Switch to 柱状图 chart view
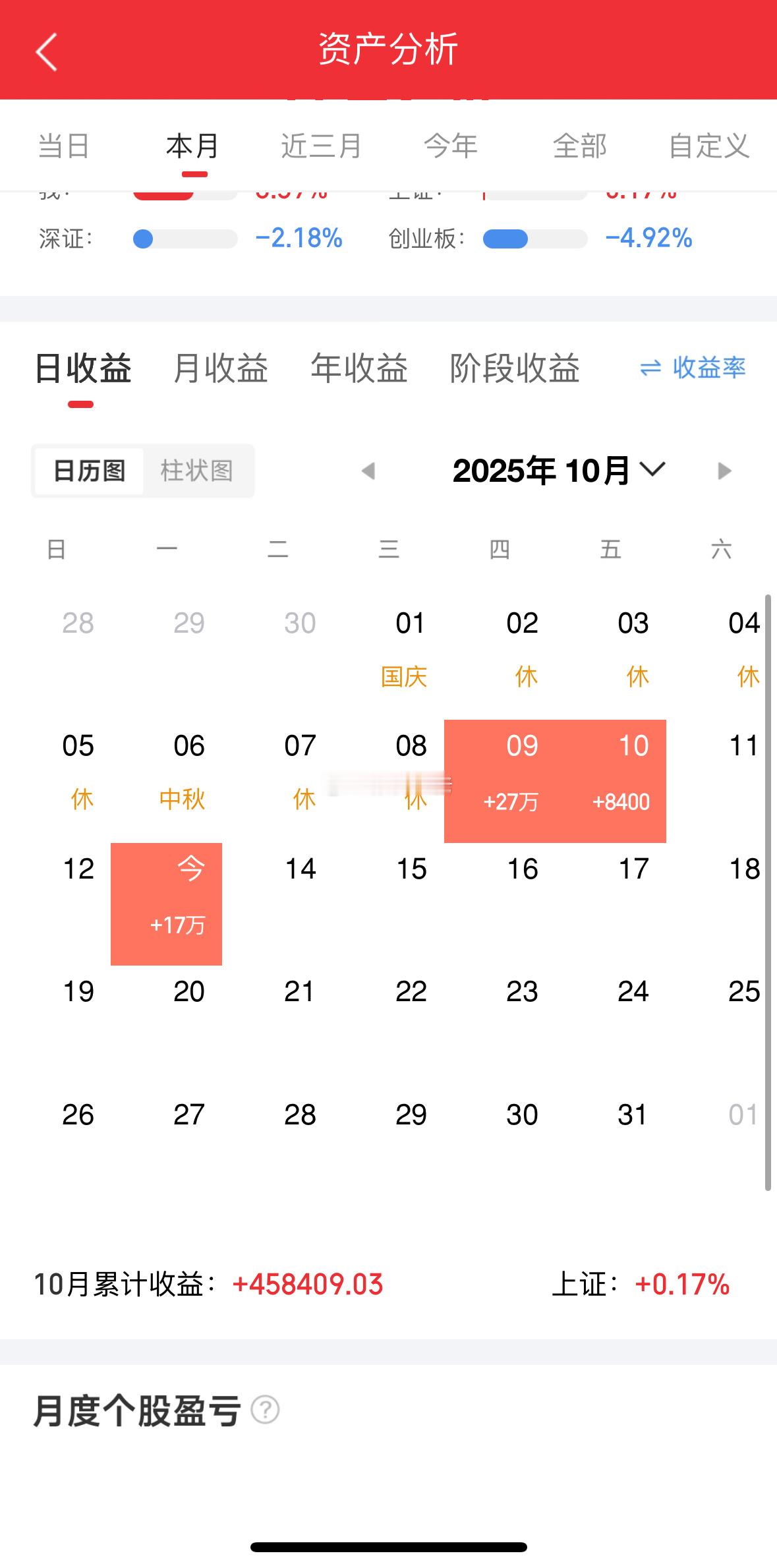Screen dimensions: 777x1568 point(197,471)
